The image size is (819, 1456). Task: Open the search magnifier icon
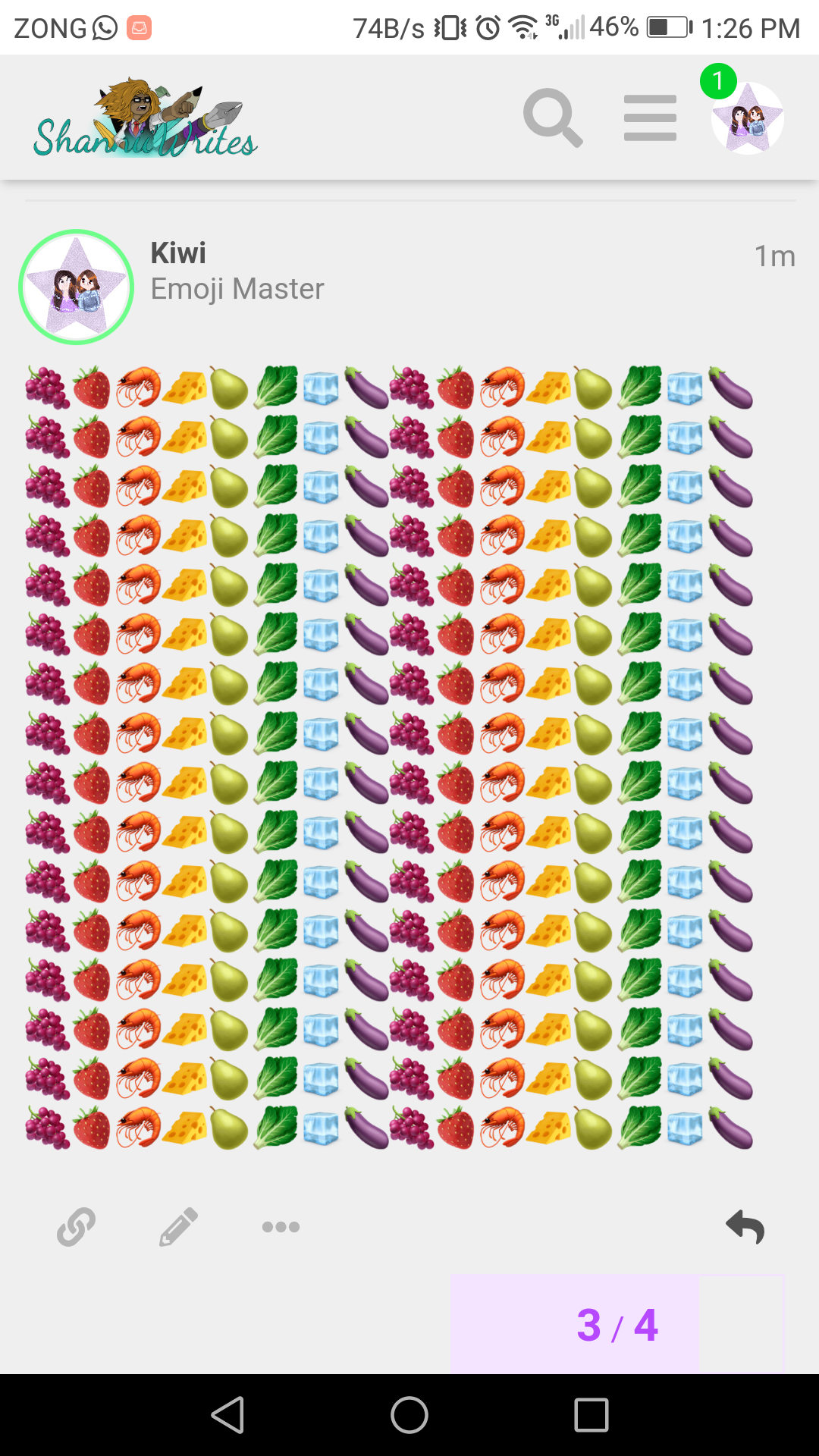(553, 118)
